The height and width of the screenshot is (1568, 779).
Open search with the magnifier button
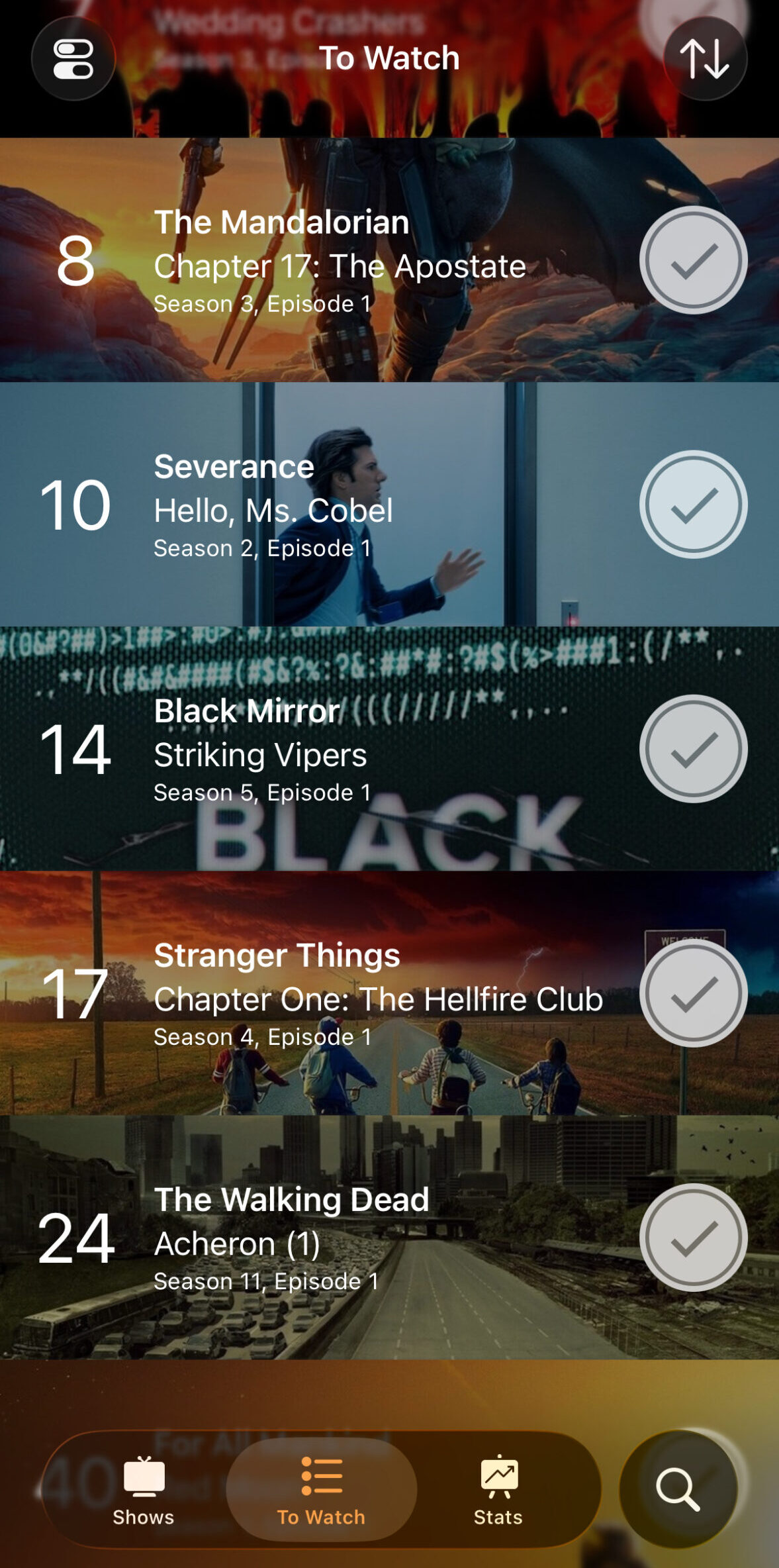tap(678, 1489)
